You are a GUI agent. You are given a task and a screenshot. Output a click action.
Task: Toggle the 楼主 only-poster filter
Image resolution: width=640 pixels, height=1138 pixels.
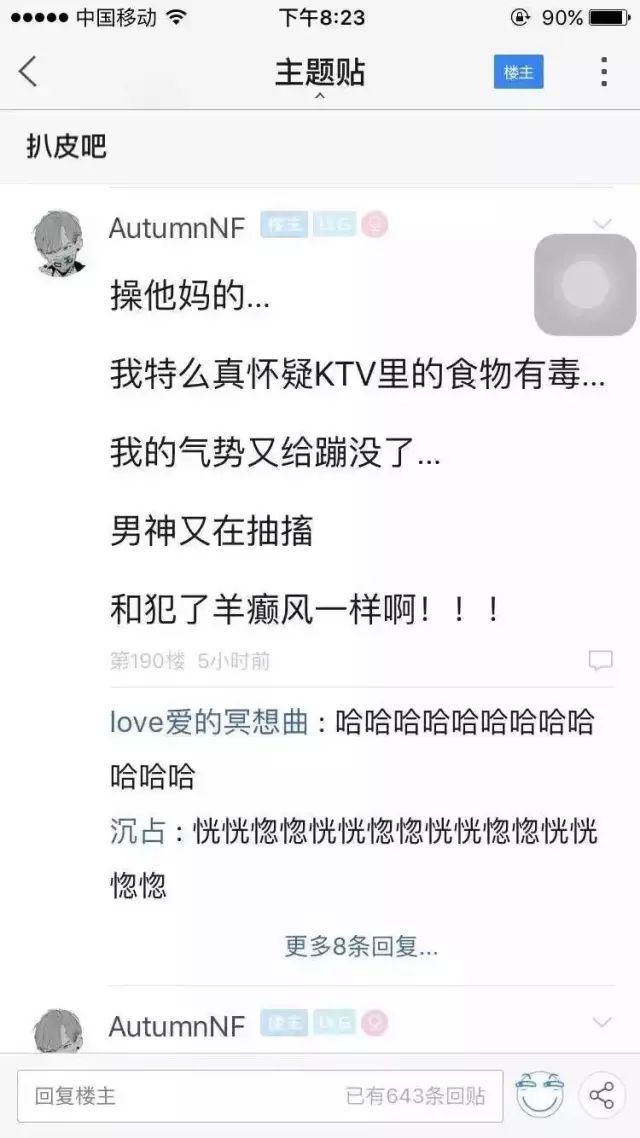518,73
